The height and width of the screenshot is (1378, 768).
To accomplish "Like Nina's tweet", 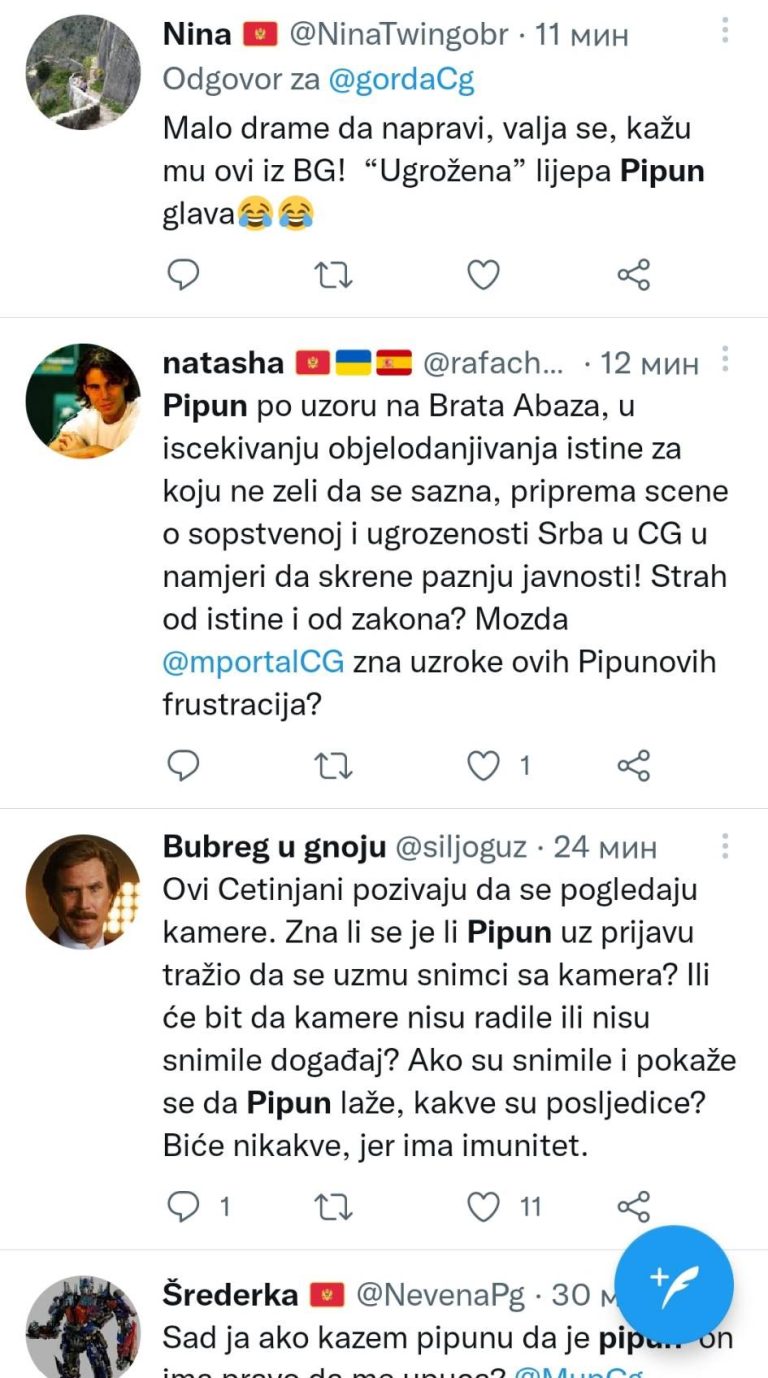I will click(x=484, y=273).
